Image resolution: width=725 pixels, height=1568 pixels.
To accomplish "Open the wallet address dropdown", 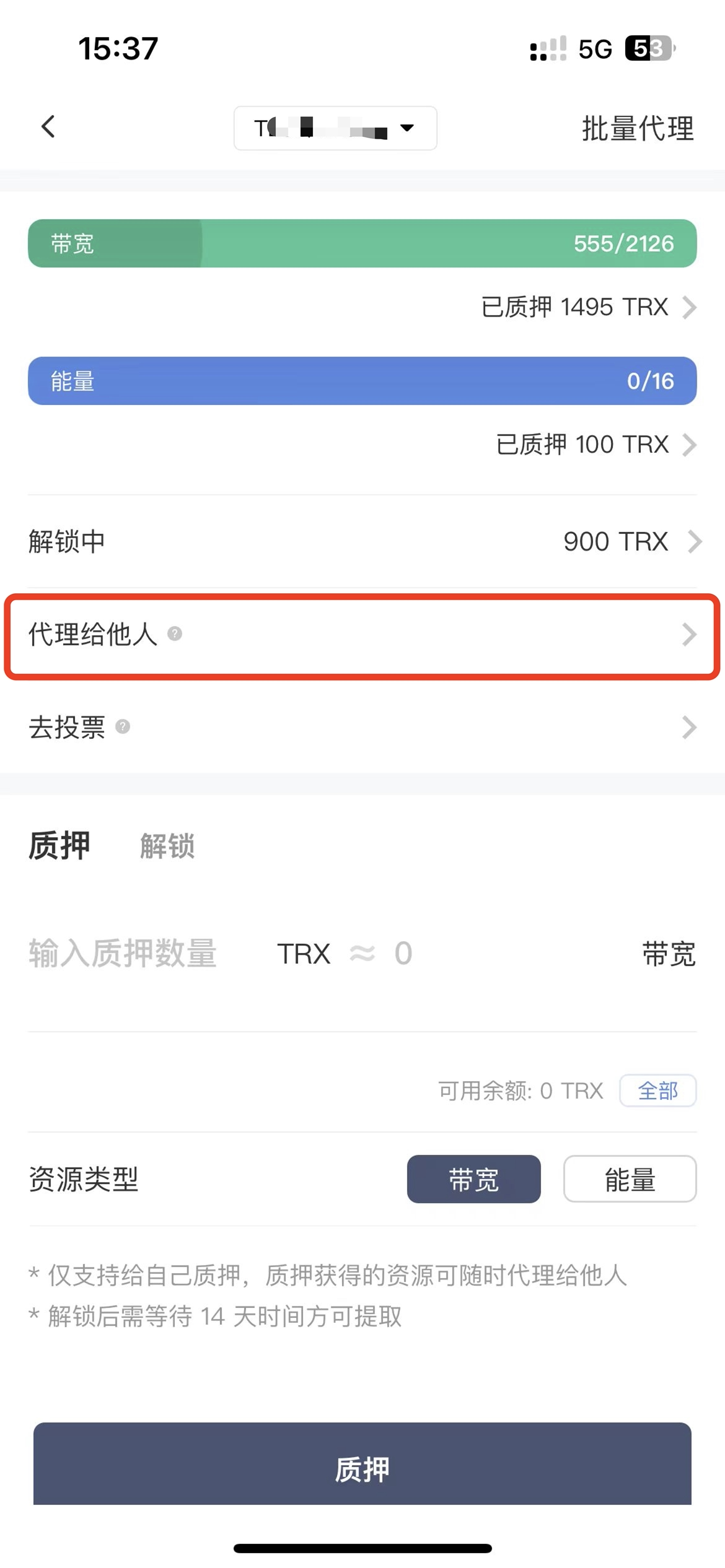I will coord(335,128).
